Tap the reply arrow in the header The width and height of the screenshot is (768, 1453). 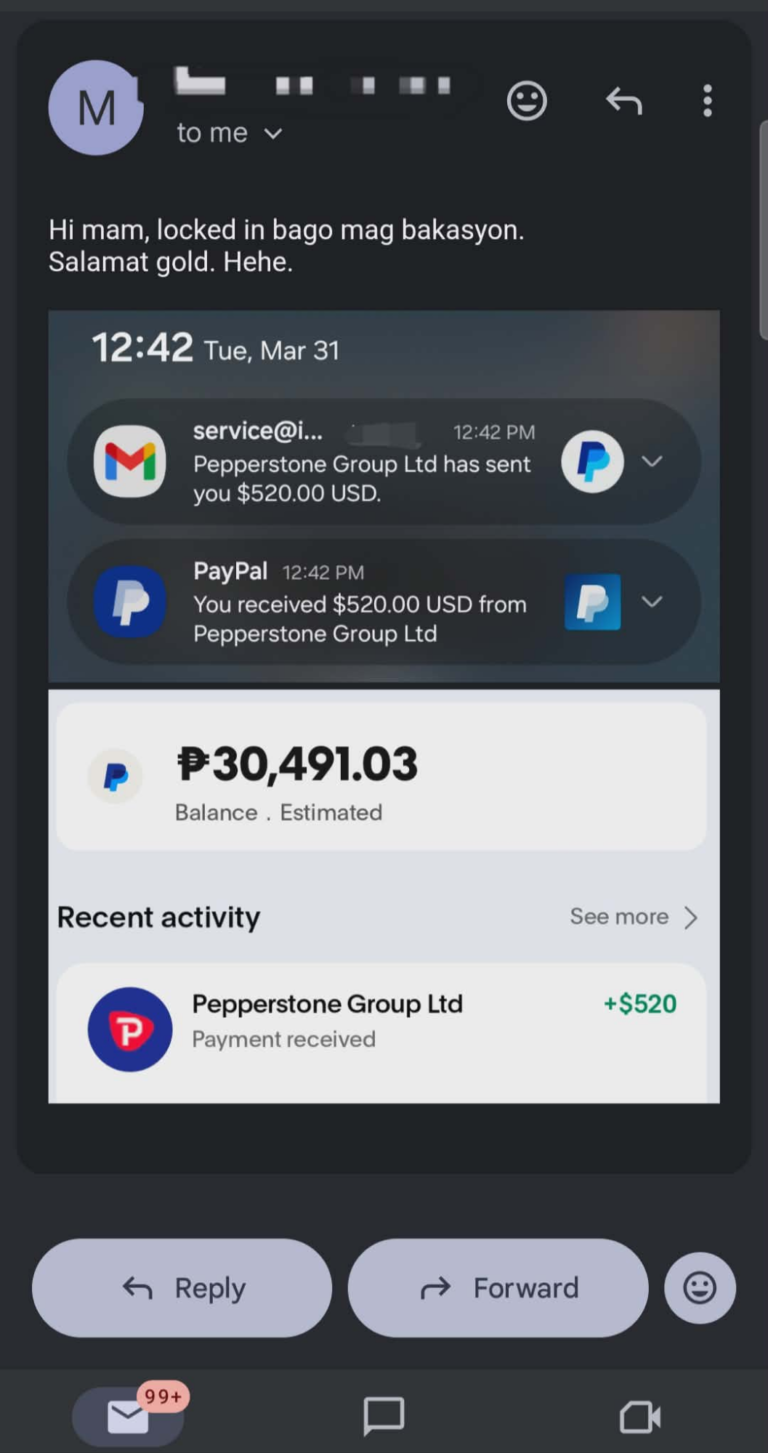click(624, 101)
